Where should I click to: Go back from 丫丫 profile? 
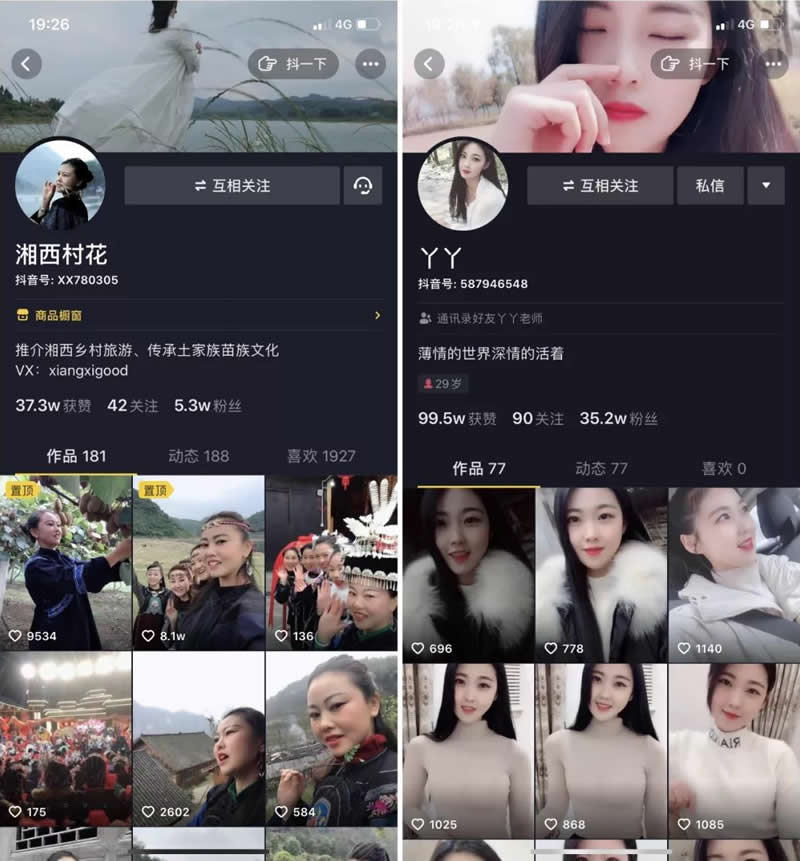(x=429, y=64)
